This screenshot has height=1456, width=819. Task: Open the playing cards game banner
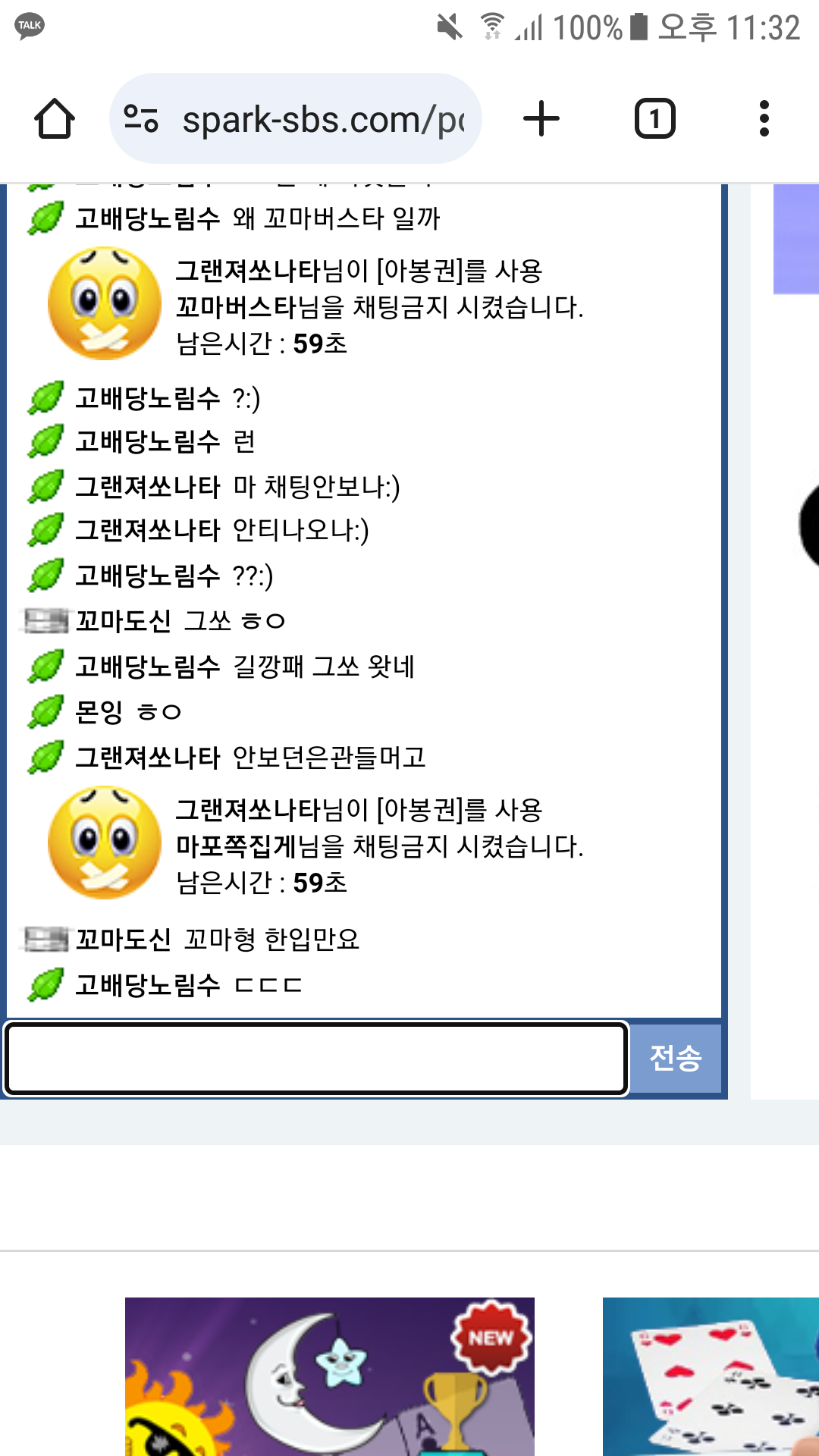[x=711, y=1376]
